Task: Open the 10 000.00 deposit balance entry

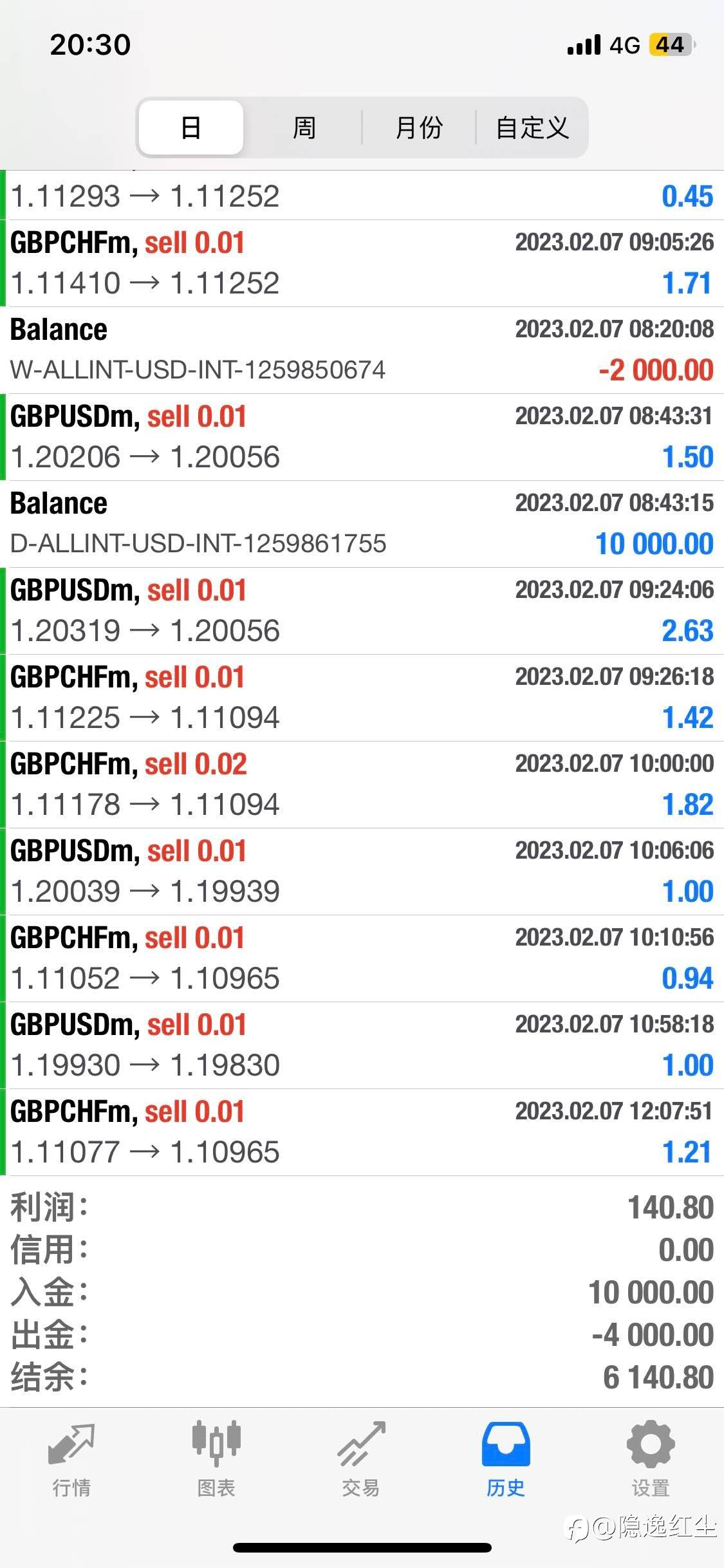Action: (x=362, y=524)
